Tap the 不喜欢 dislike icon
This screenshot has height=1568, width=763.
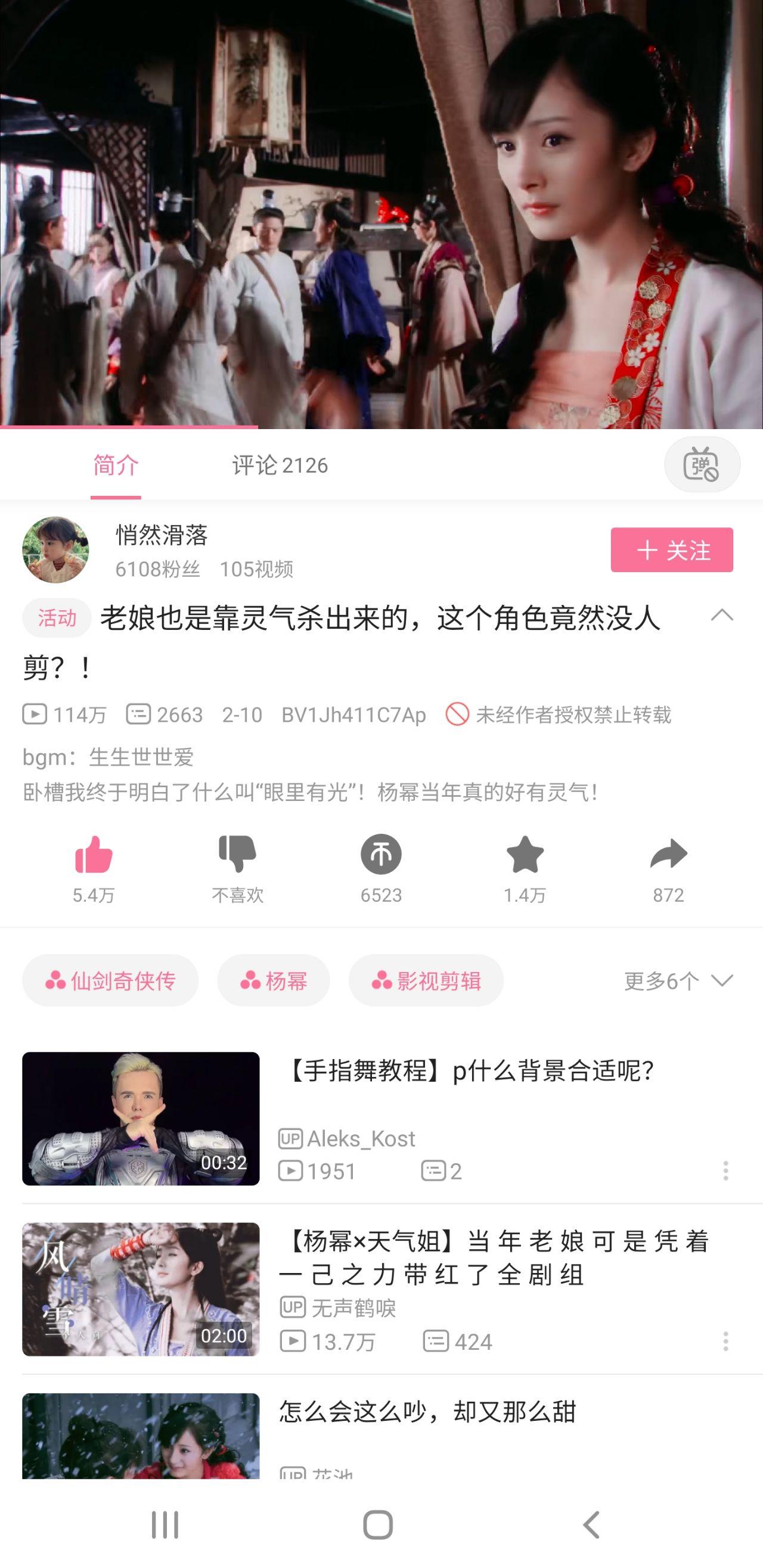pyautogui.click(x=237, y=855)
